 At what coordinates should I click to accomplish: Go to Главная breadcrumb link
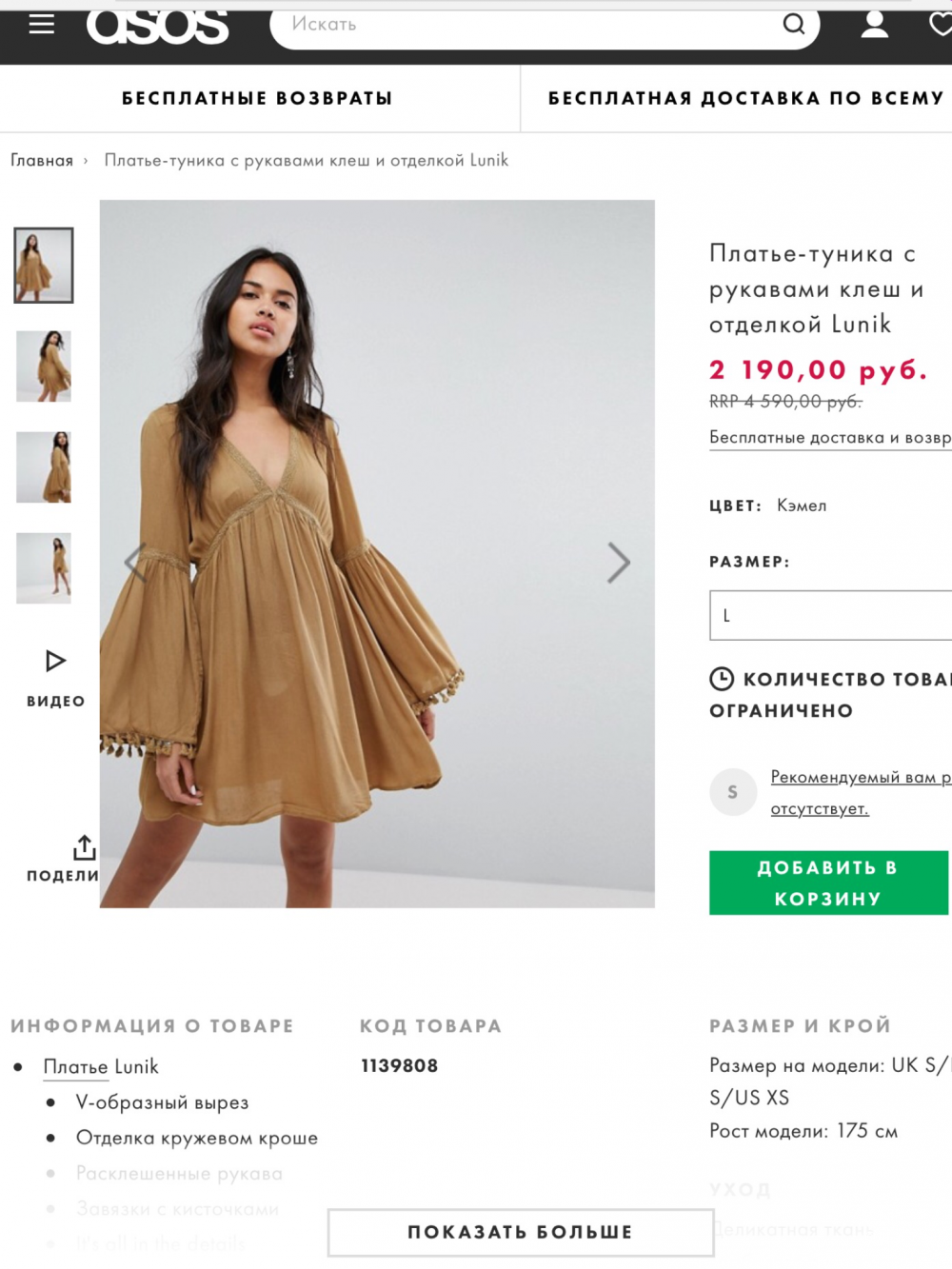[41, 160]
